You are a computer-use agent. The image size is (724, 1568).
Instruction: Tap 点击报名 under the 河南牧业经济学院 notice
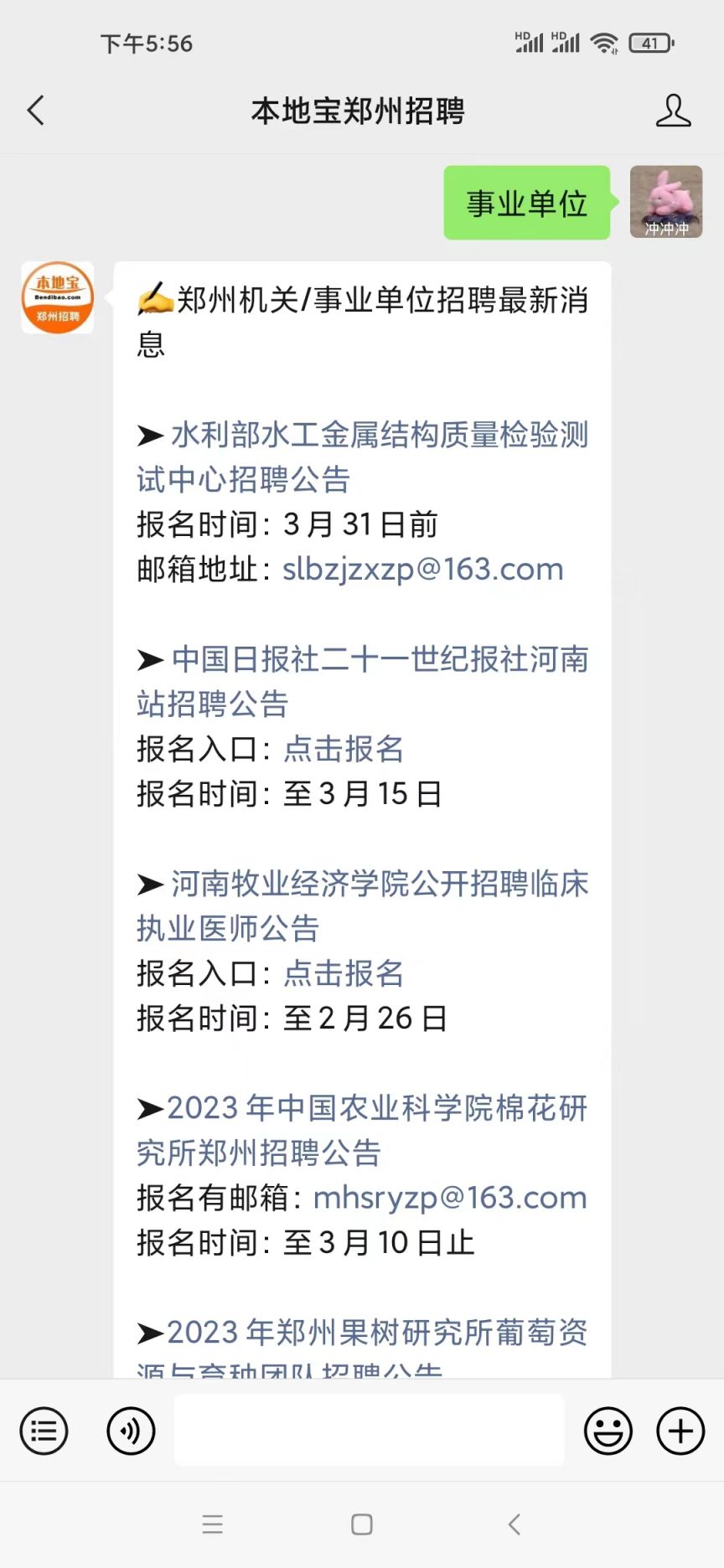pos(344,973)
